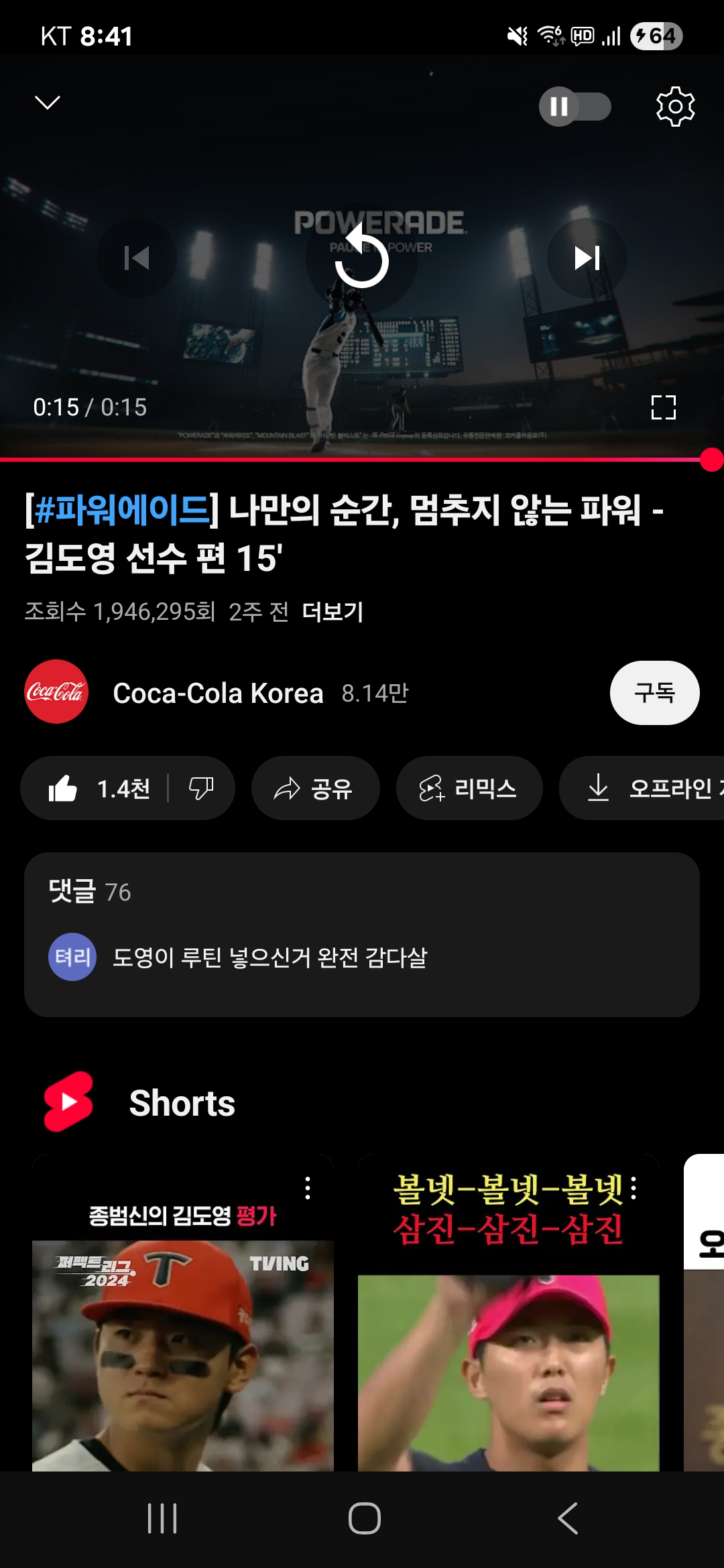
Task: Open video settings gear
Action: [675, 107]
